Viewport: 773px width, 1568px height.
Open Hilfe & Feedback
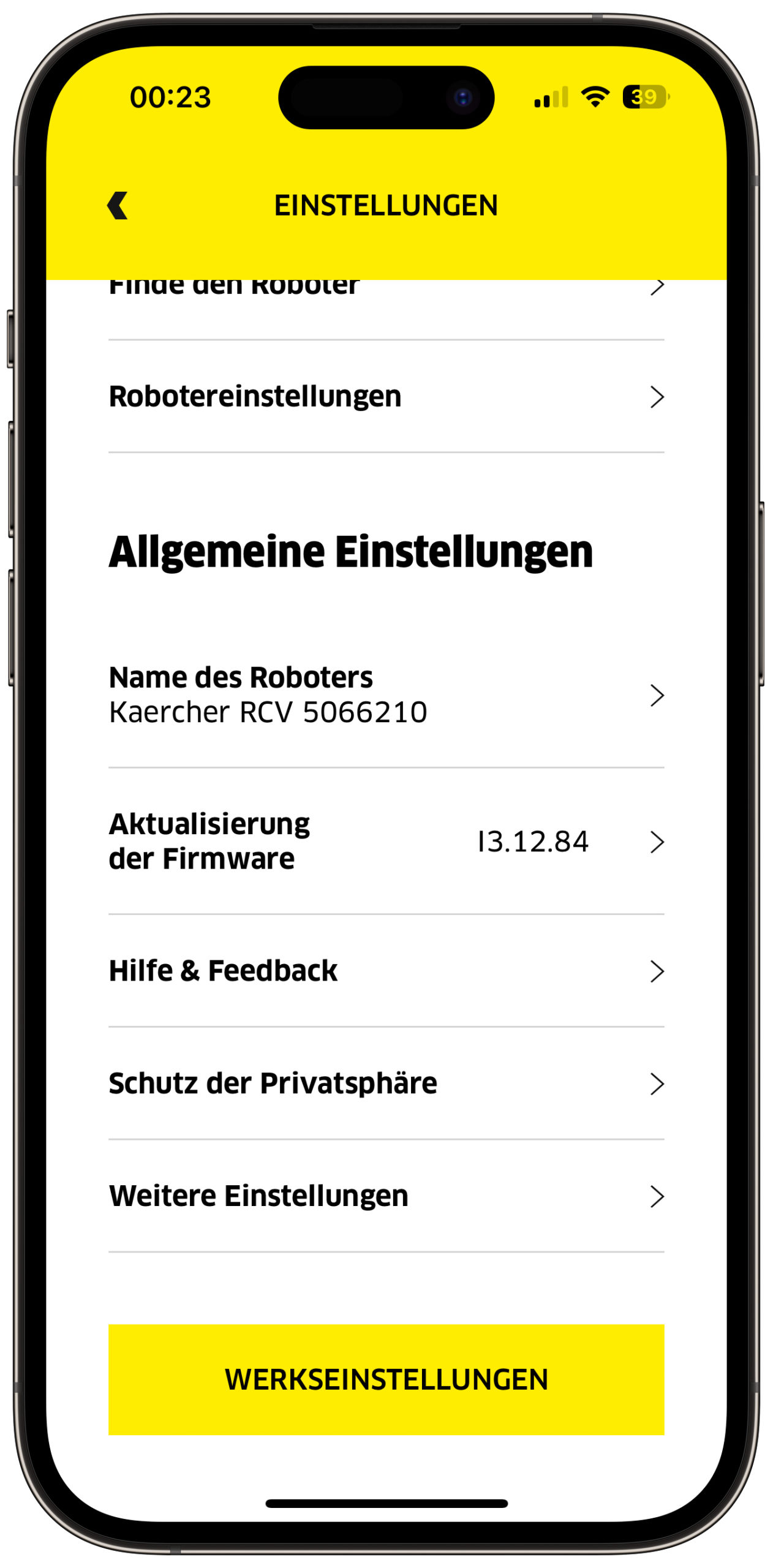pos(386,971)
